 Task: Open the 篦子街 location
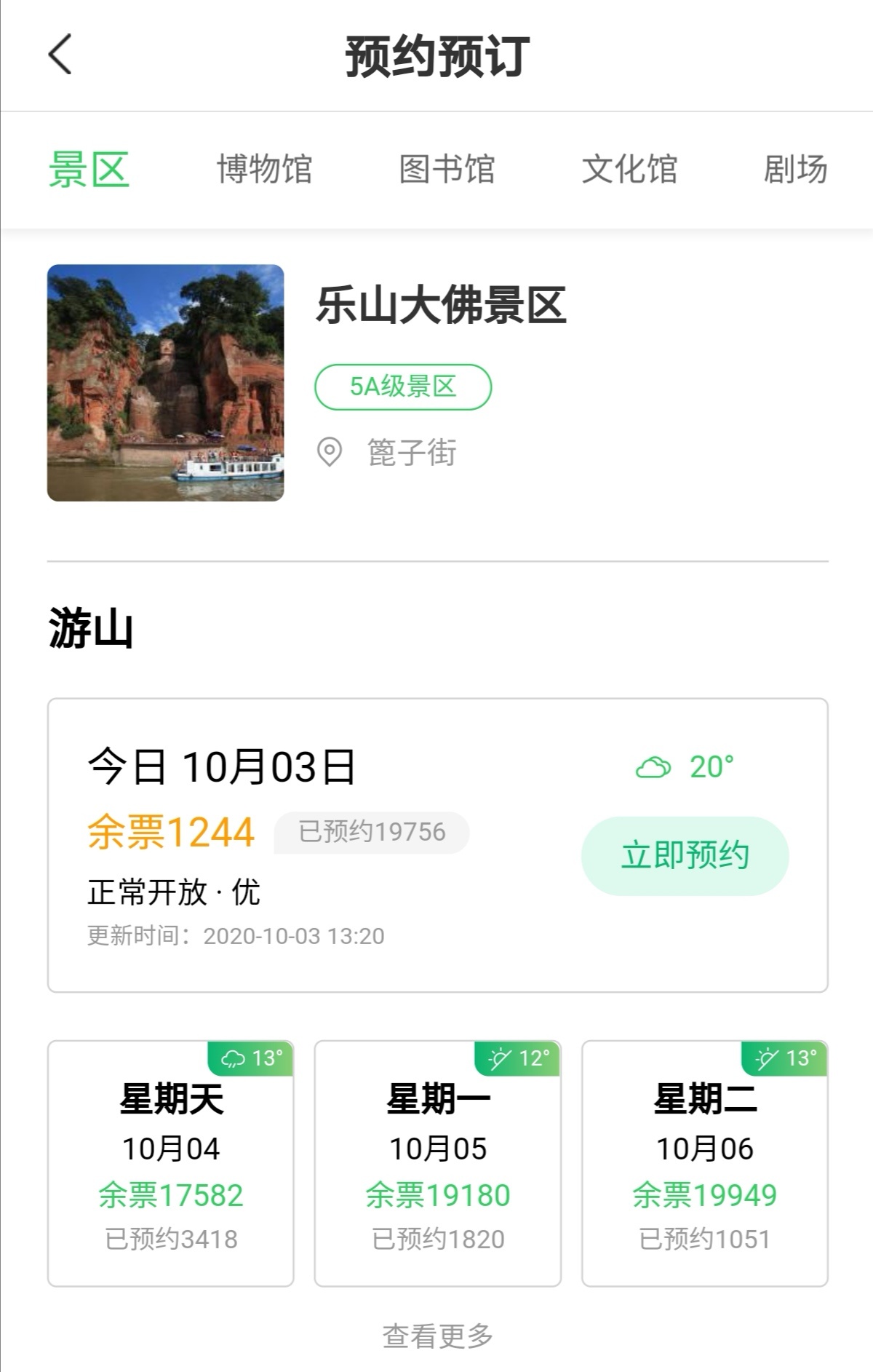(411, 453)
